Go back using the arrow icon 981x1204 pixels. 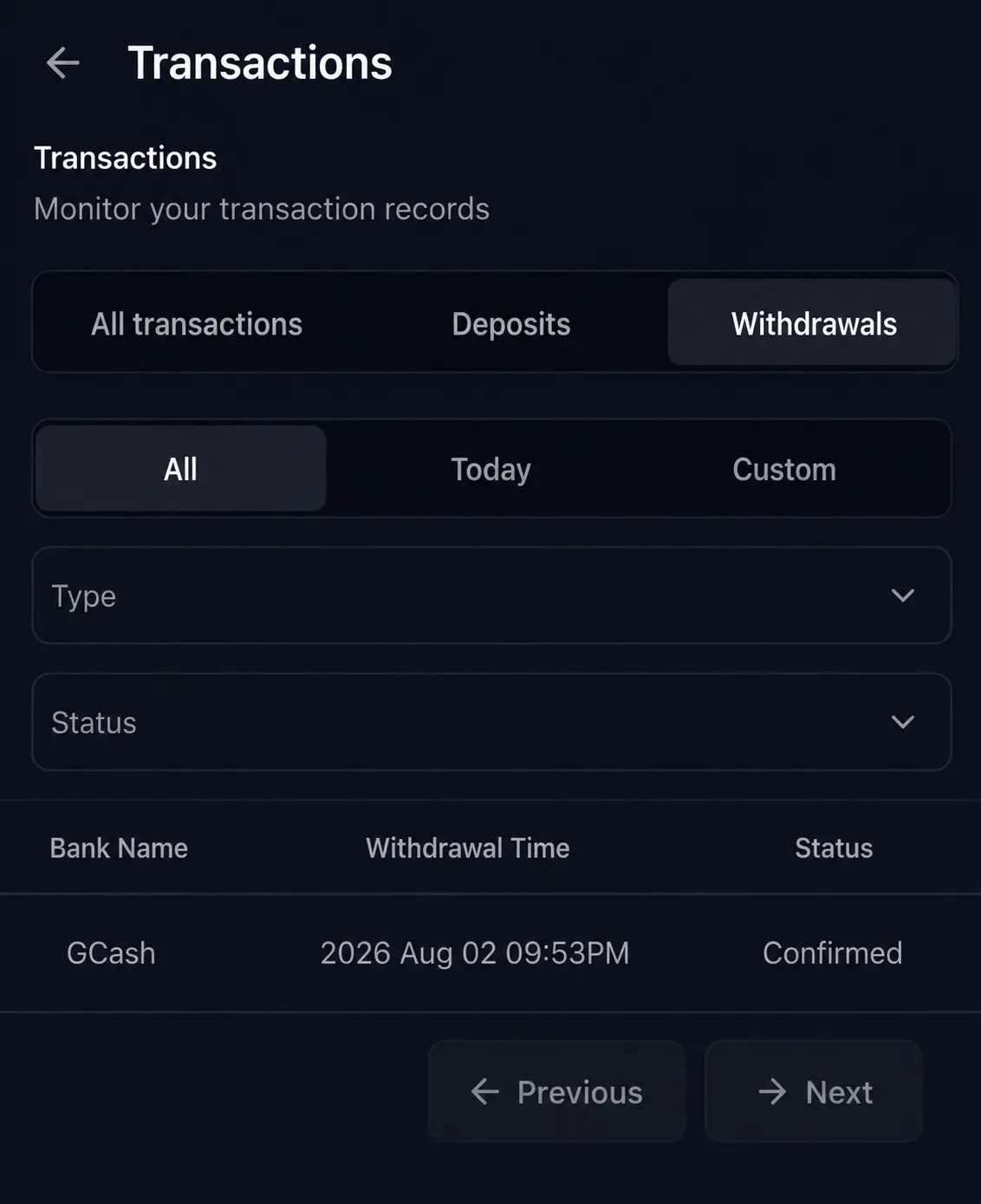coord(62,63)
